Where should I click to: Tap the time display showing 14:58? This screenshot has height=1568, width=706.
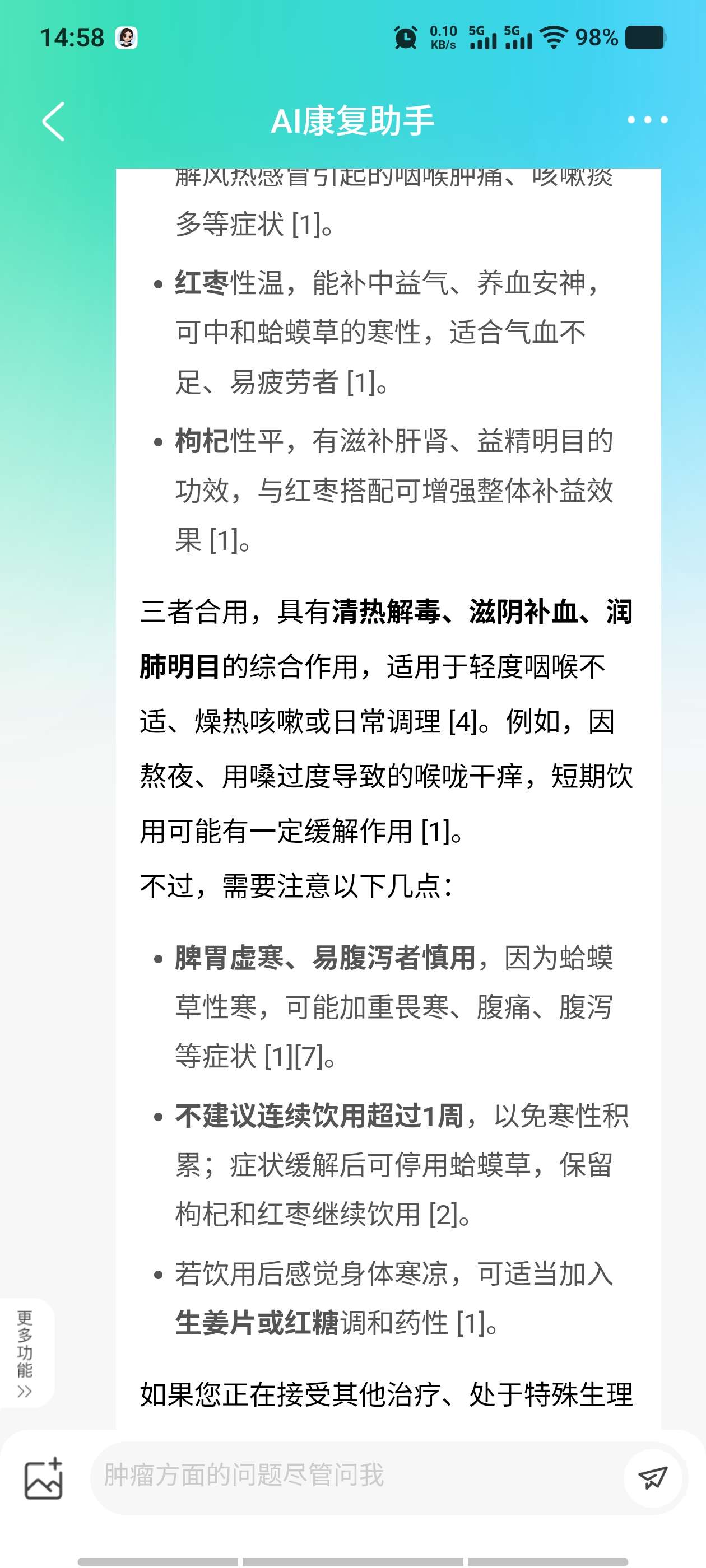click(x=73, y=38)
